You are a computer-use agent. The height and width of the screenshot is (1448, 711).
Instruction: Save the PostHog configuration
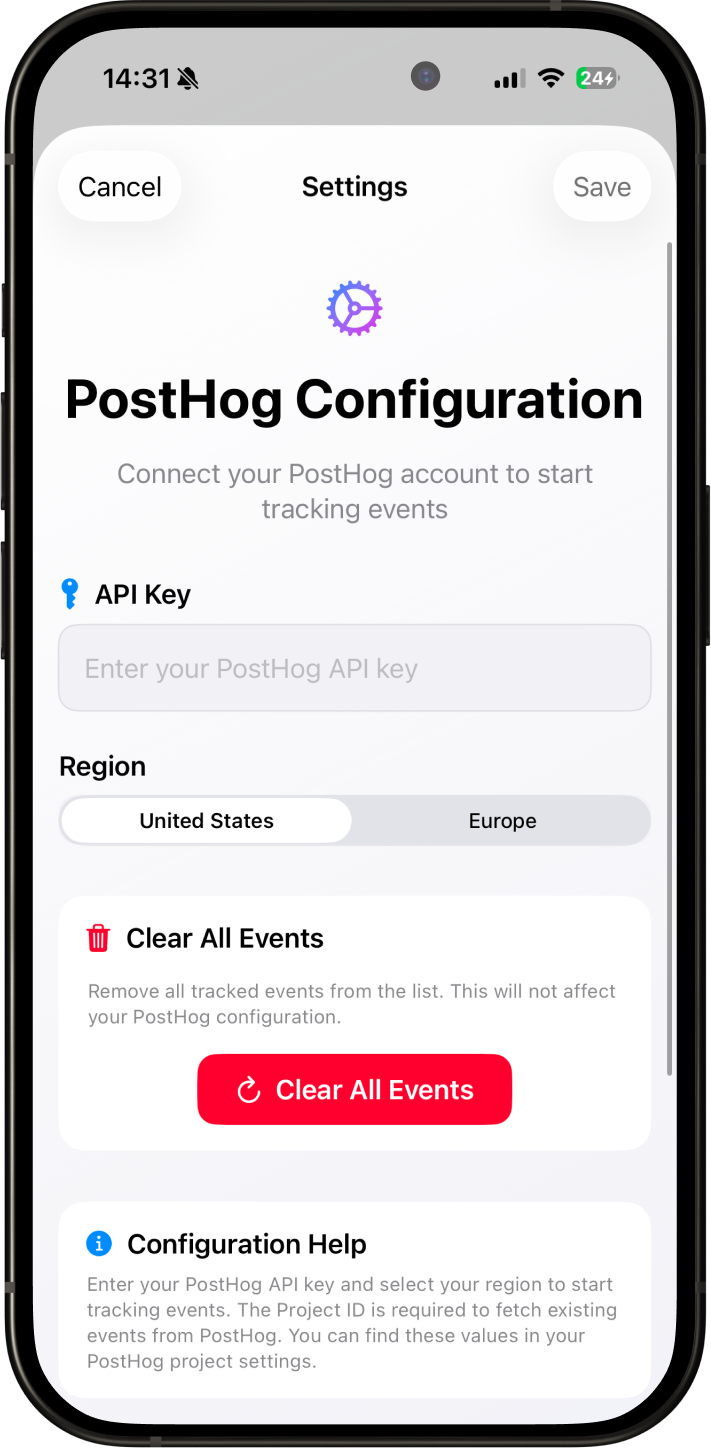click(x=601, y=187)
